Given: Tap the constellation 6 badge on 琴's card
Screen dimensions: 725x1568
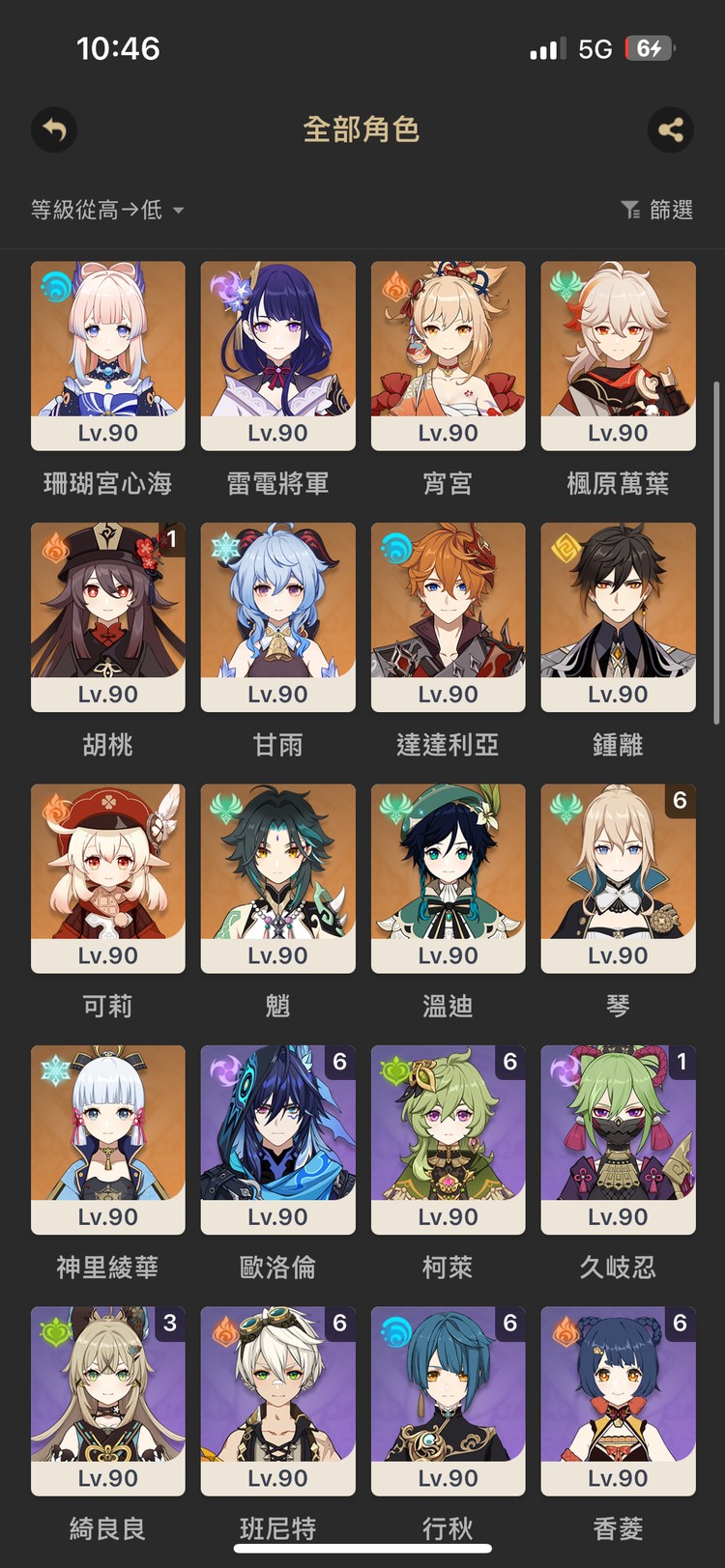Looking at the screenshot, I should tap(679, 801).
